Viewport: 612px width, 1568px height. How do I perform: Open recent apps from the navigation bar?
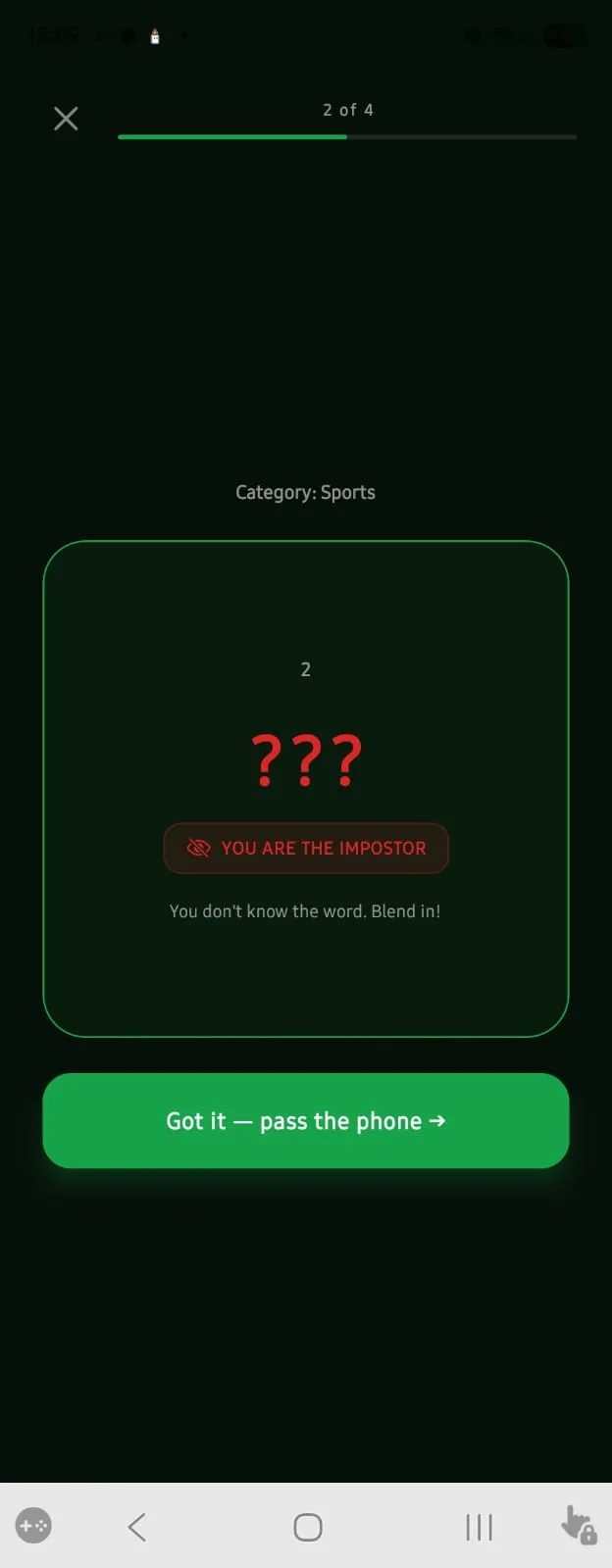pos(479,1526)
